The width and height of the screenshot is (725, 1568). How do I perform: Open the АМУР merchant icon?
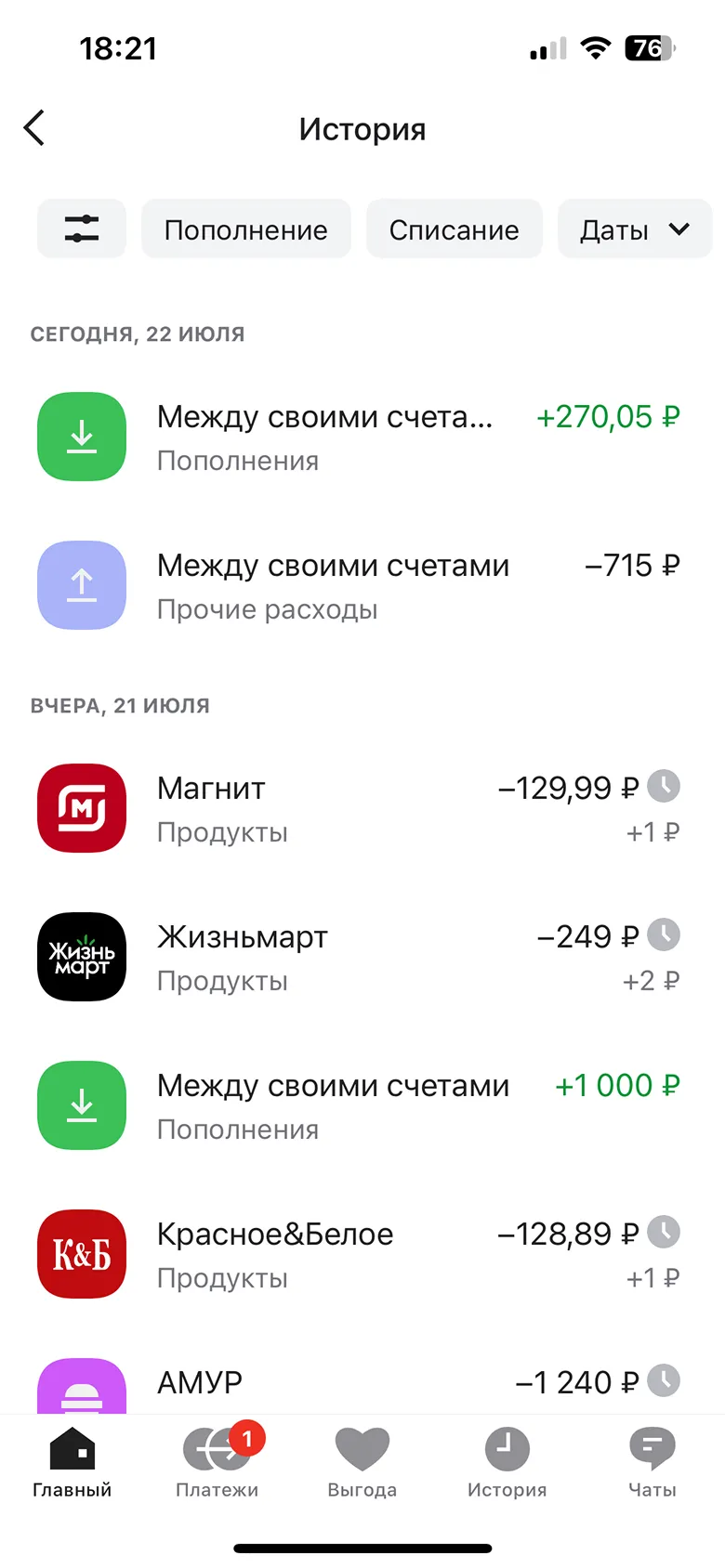tap(81, 1387)
